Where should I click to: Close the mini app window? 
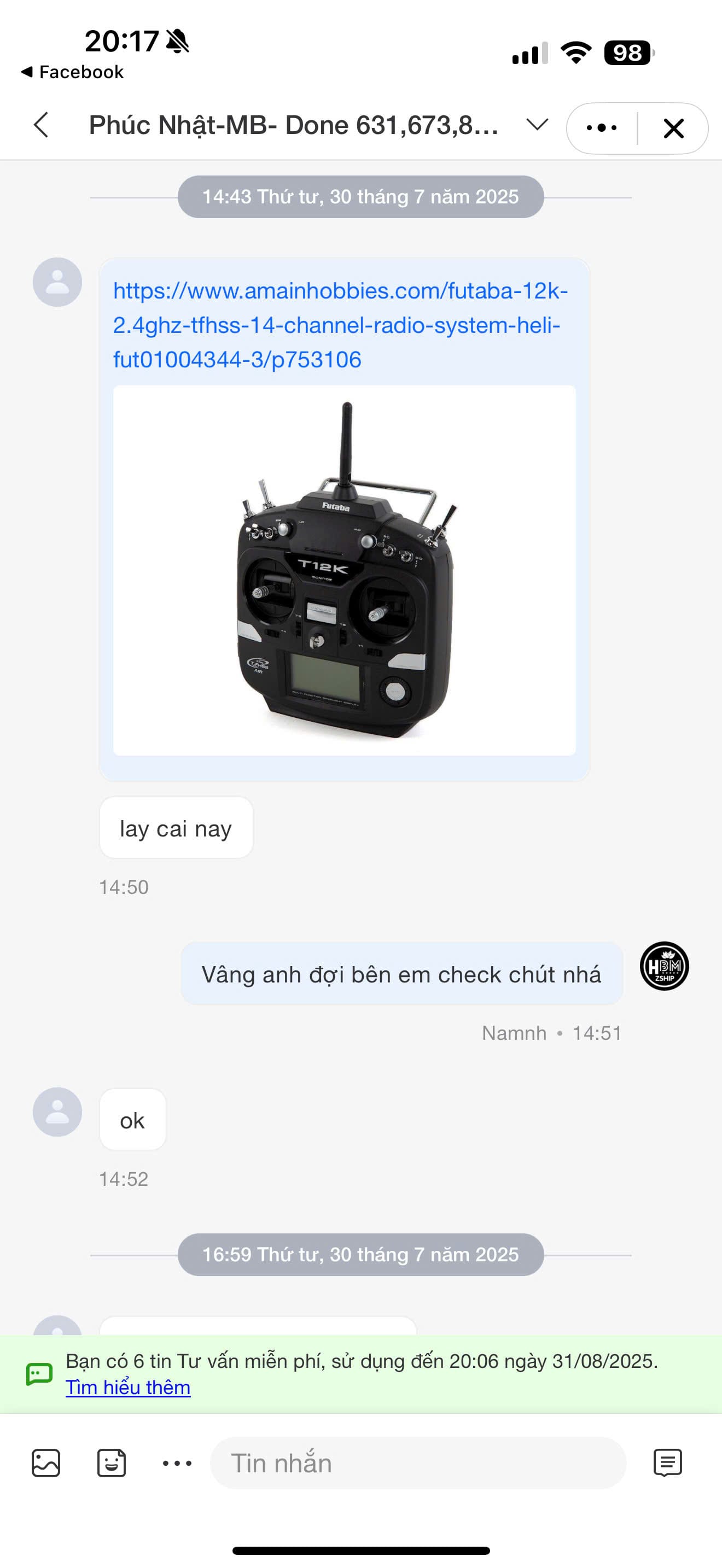(x=673, y=128)
